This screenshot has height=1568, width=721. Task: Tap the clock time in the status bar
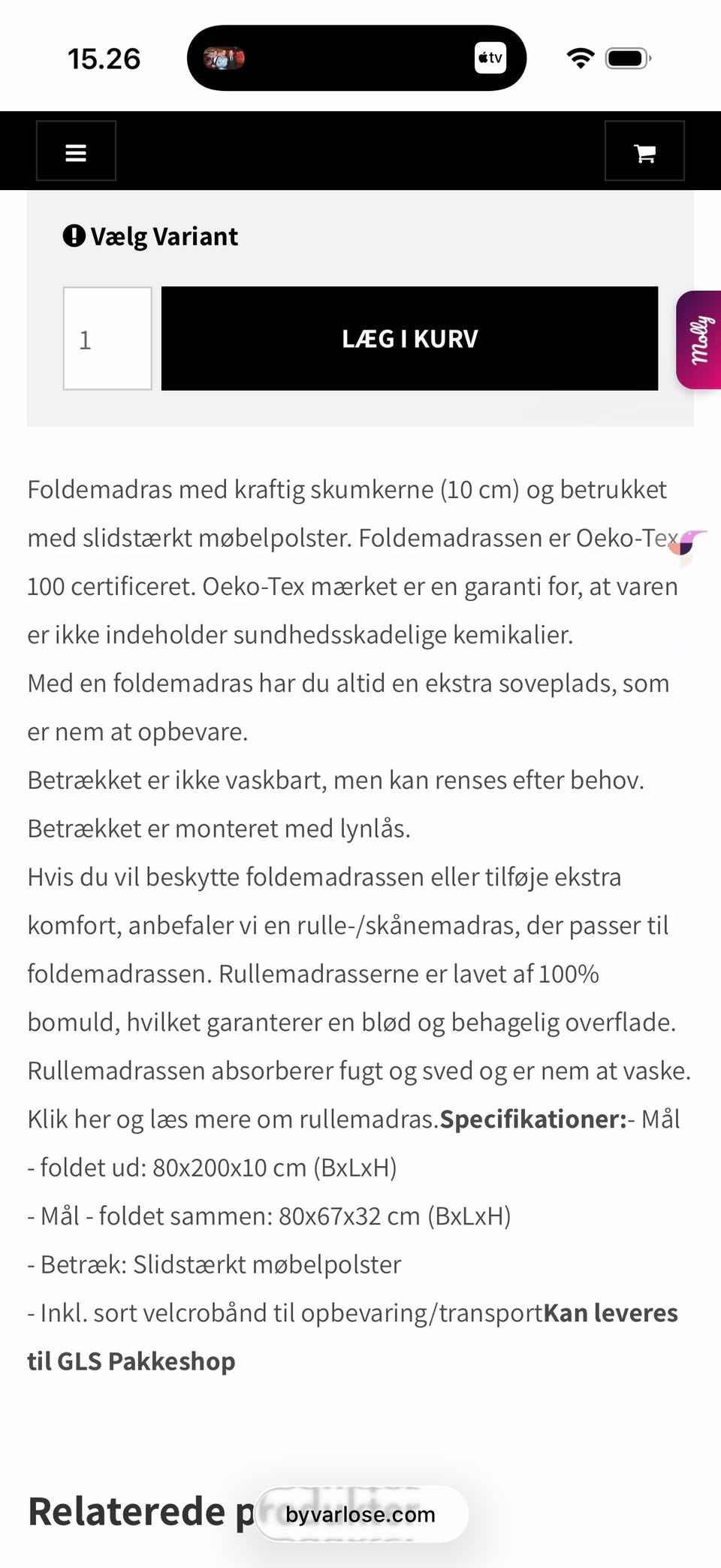click(104, 58)
